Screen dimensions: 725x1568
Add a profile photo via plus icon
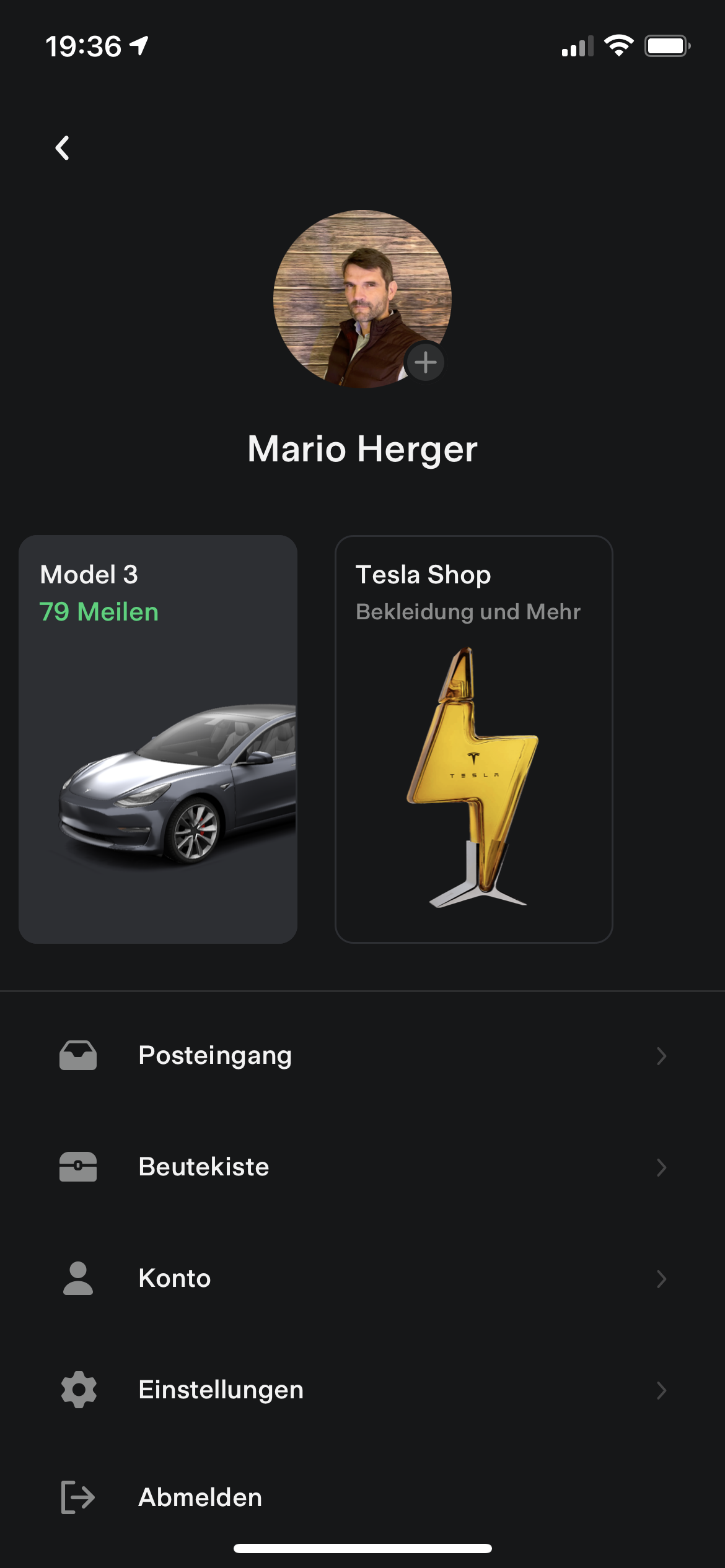click(425, 362)
